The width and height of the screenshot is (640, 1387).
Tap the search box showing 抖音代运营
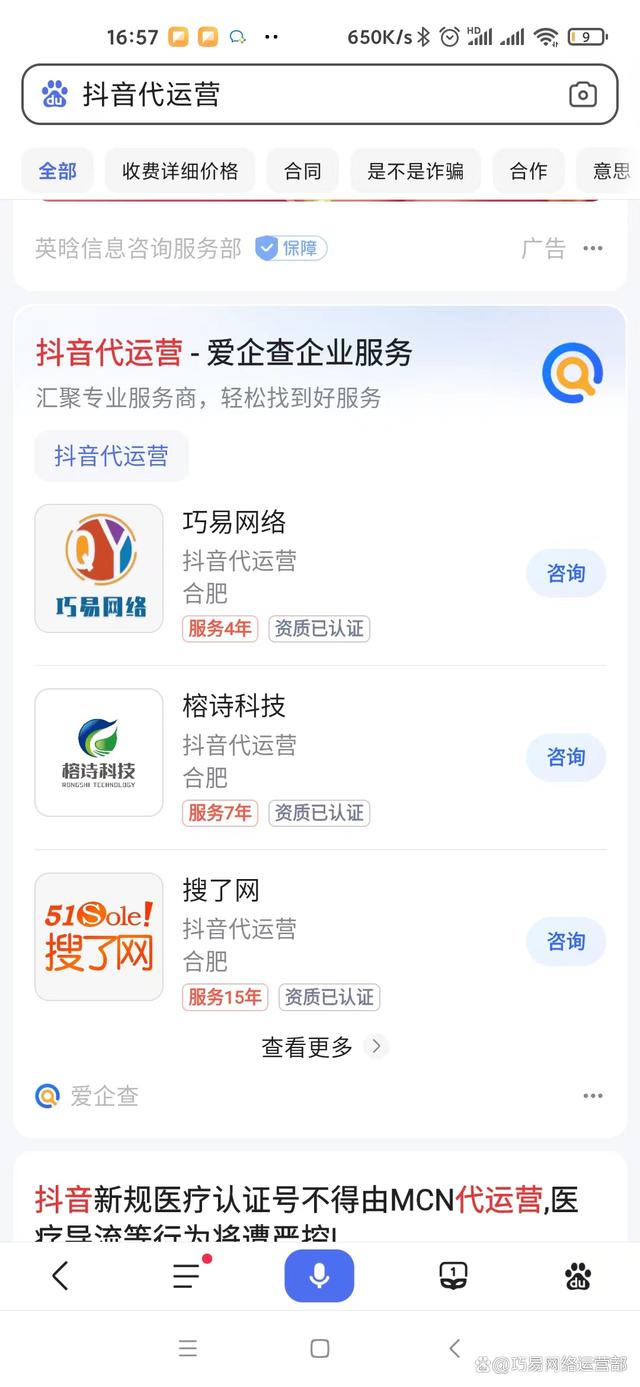319,95
